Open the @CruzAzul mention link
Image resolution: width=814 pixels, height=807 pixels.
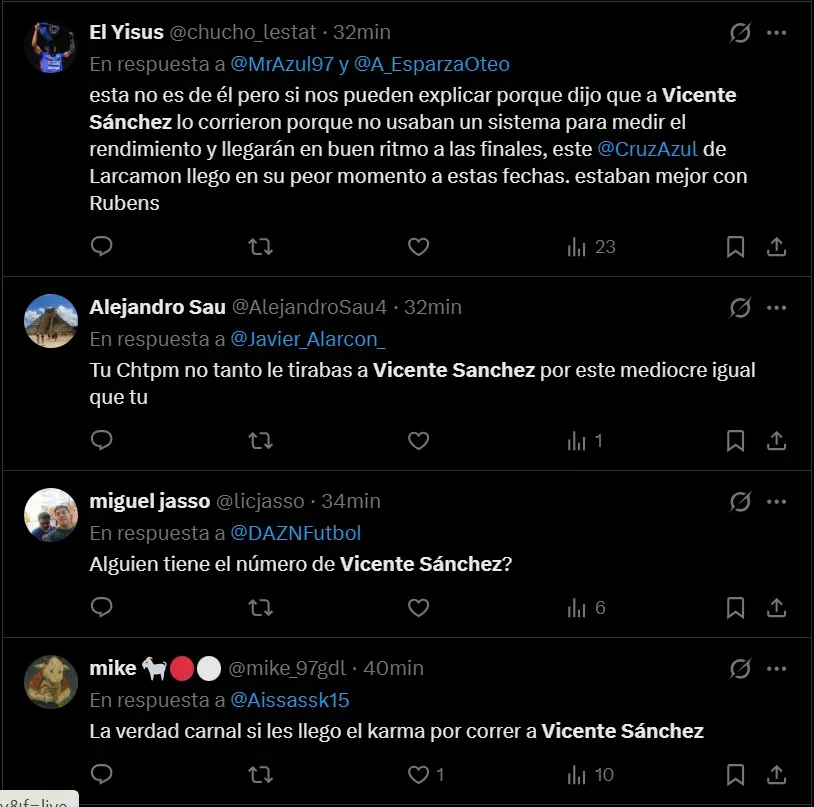[647, 149]
